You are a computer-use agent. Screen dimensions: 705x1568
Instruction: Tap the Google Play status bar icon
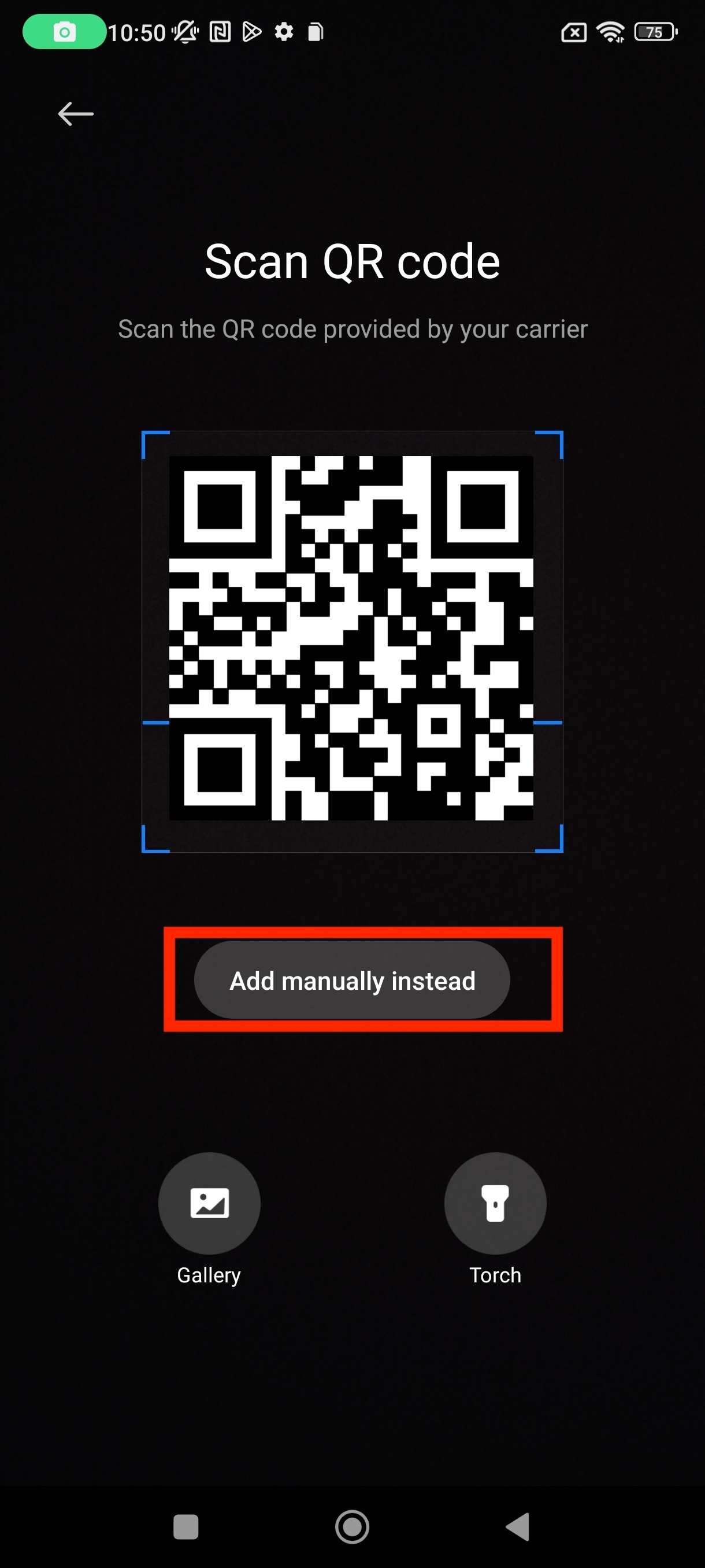[x=253, y=31]
